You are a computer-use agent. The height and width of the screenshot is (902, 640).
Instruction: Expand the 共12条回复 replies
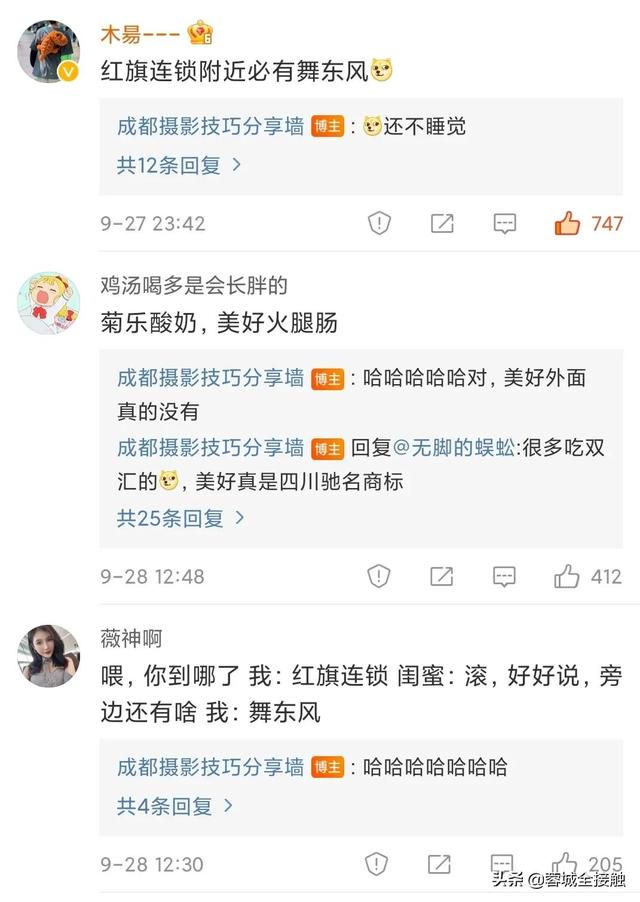[179, 165]
